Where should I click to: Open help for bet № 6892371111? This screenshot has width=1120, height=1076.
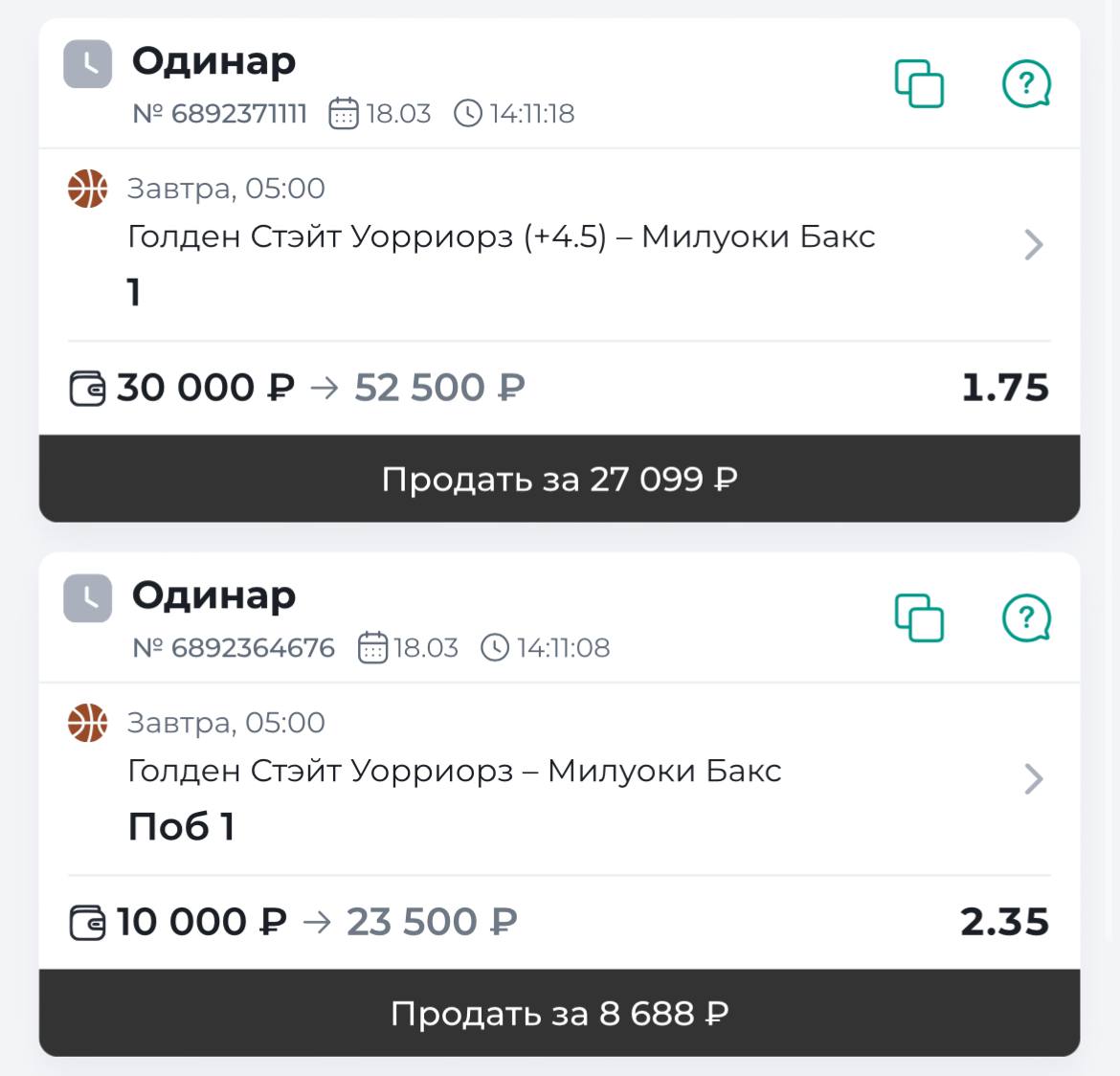click(x=1026, y=84)
